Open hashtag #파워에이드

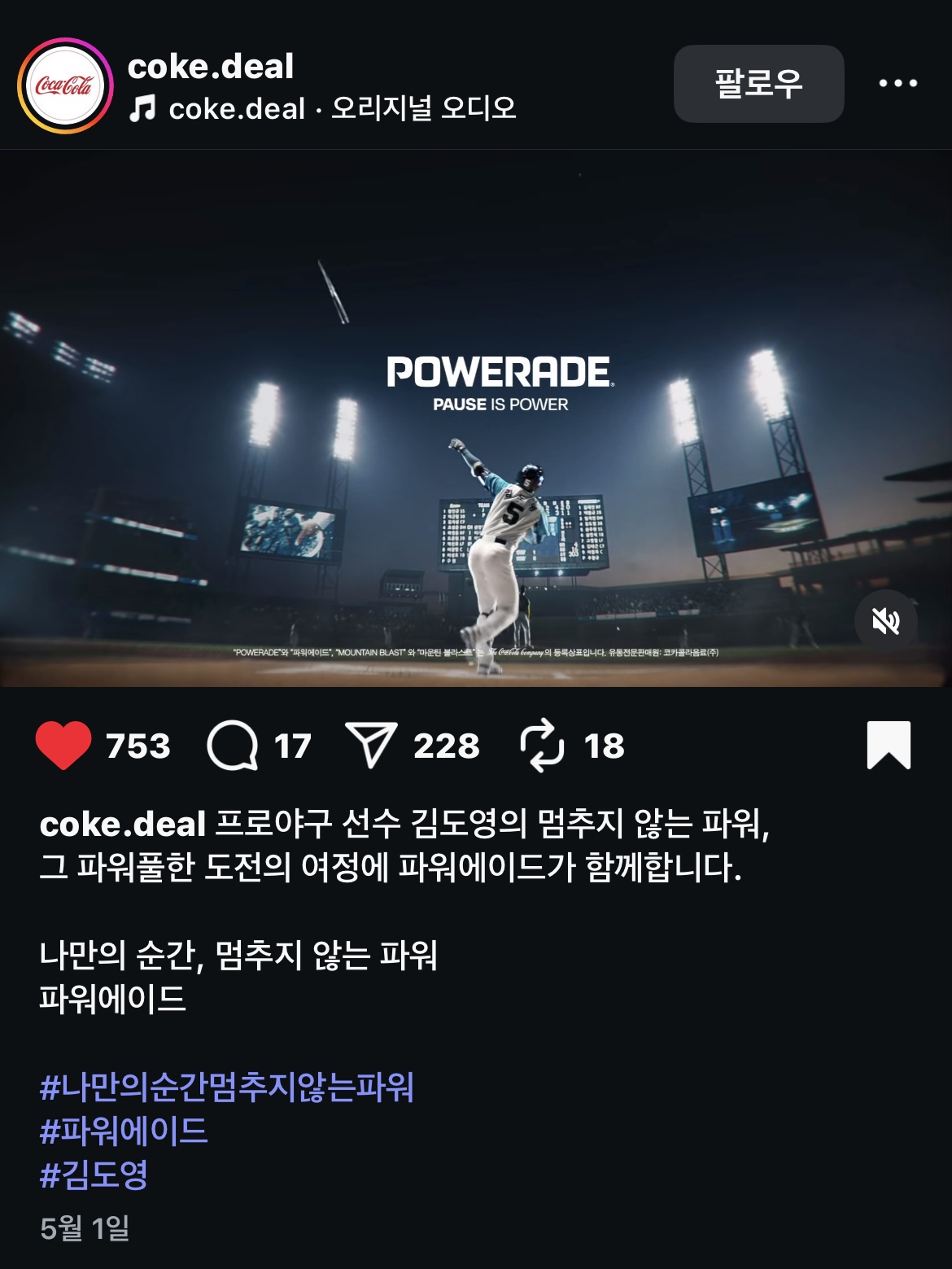124,1131
